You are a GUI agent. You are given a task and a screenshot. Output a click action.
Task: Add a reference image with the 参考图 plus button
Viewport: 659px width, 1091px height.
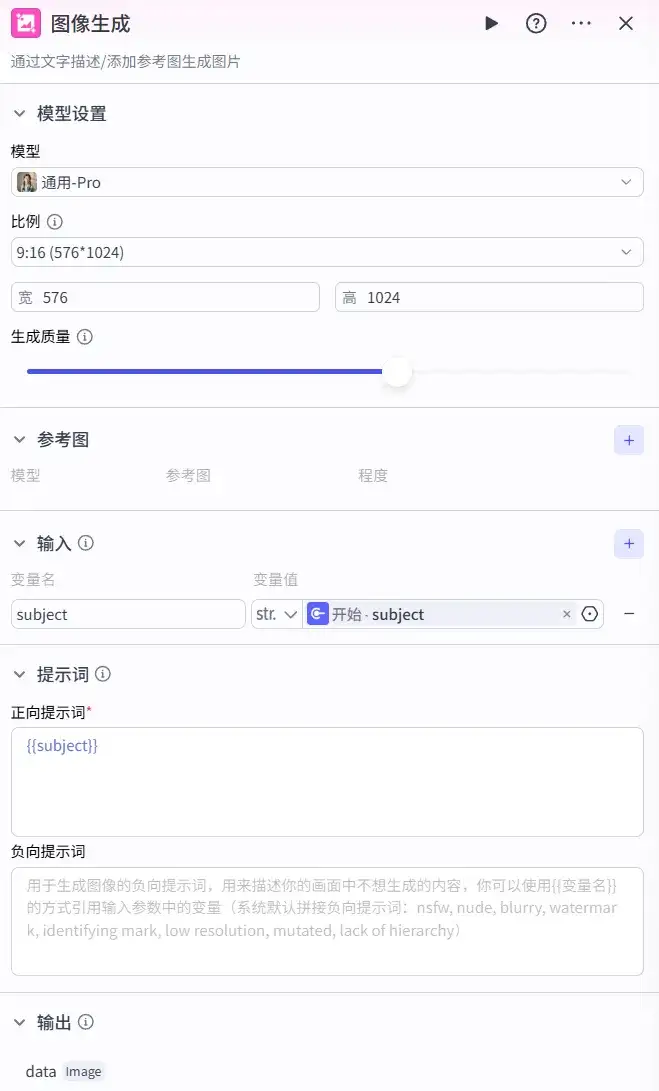(x=629, y=440)
